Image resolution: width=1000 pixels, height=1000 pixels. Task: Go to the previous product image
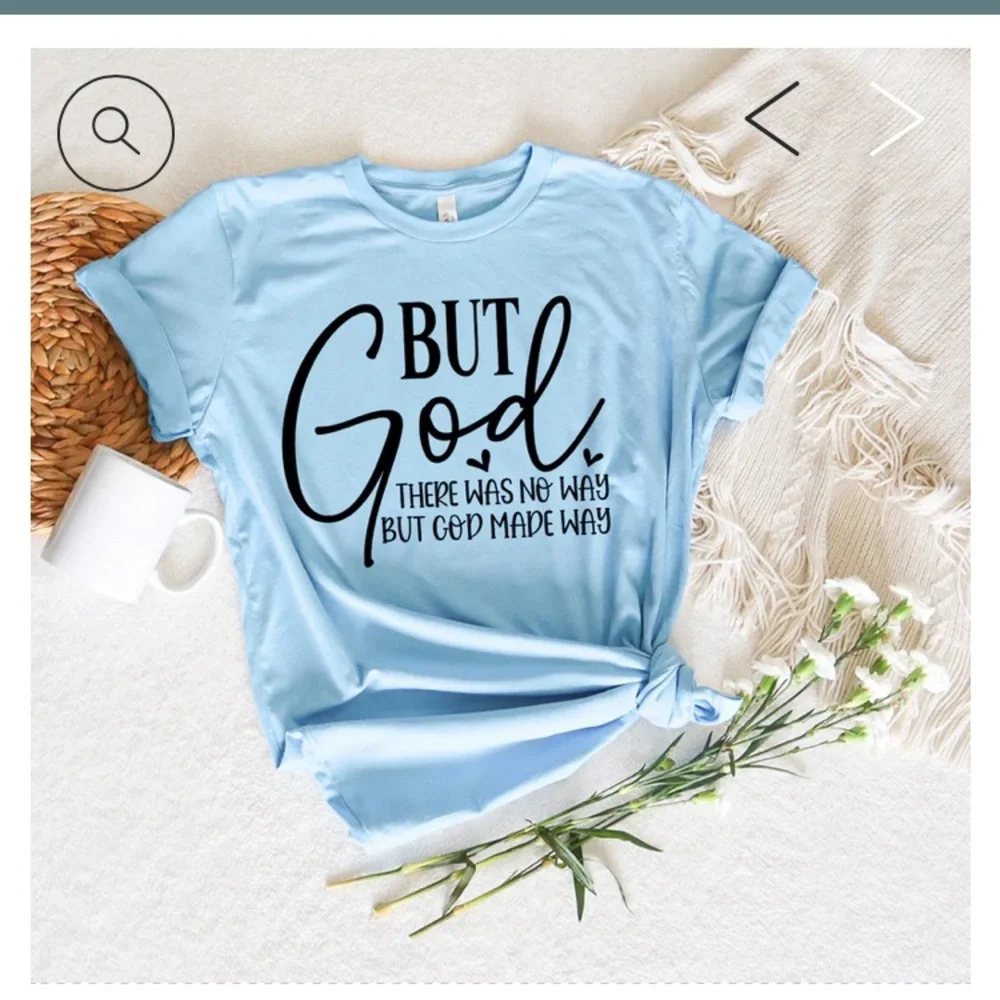click(x=772, y=118)
